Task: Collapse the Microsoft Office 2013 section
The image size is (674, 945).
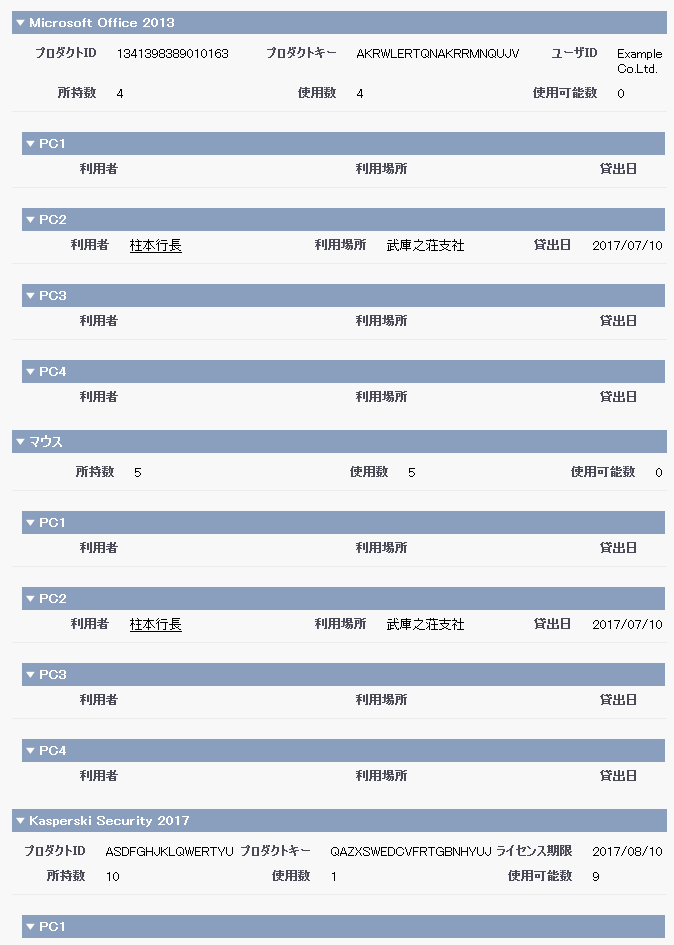Action: click(20, 23)
